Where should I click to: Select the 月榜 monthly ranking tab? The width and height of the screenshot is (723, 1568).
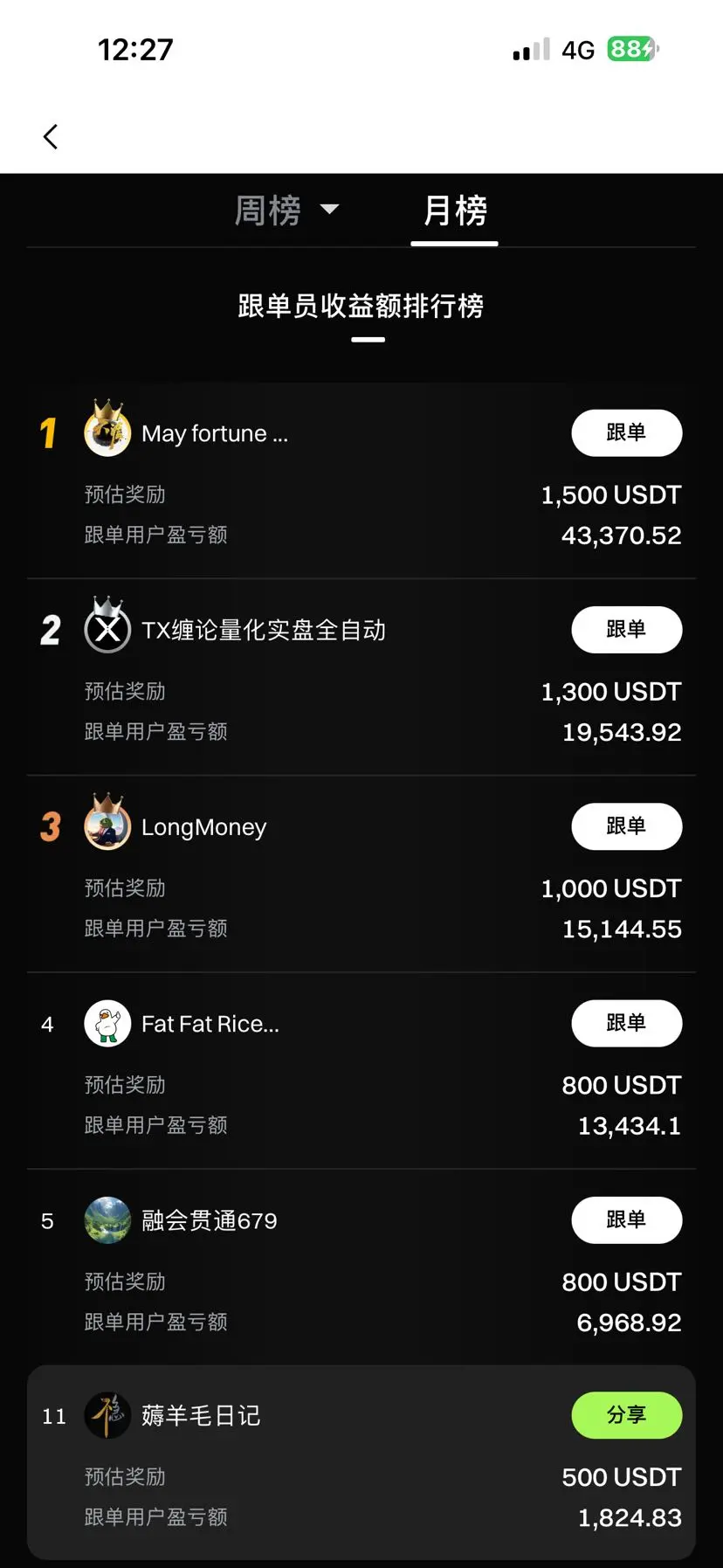pyautogui.click(x=454, y=211)
